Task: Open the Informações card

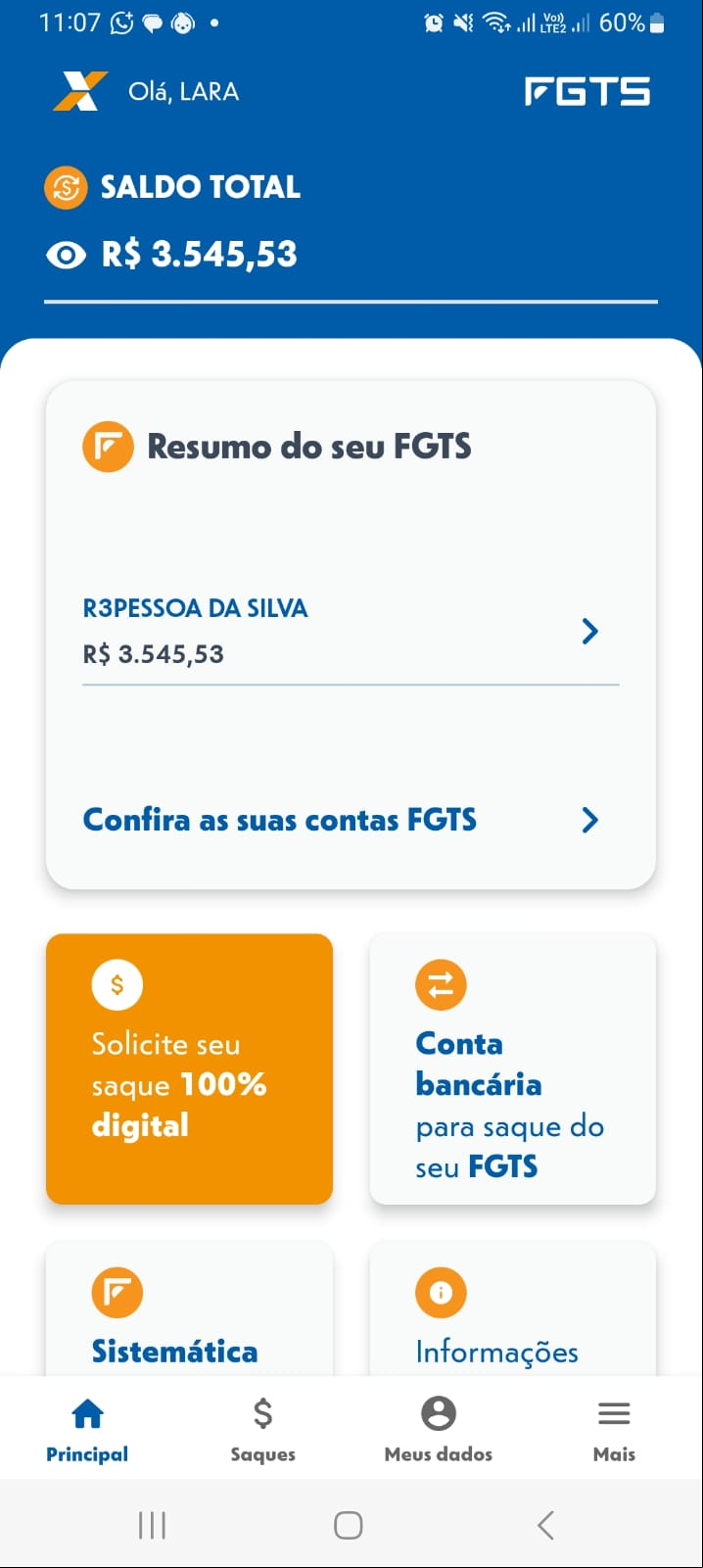Action: tap(512, 1308)
